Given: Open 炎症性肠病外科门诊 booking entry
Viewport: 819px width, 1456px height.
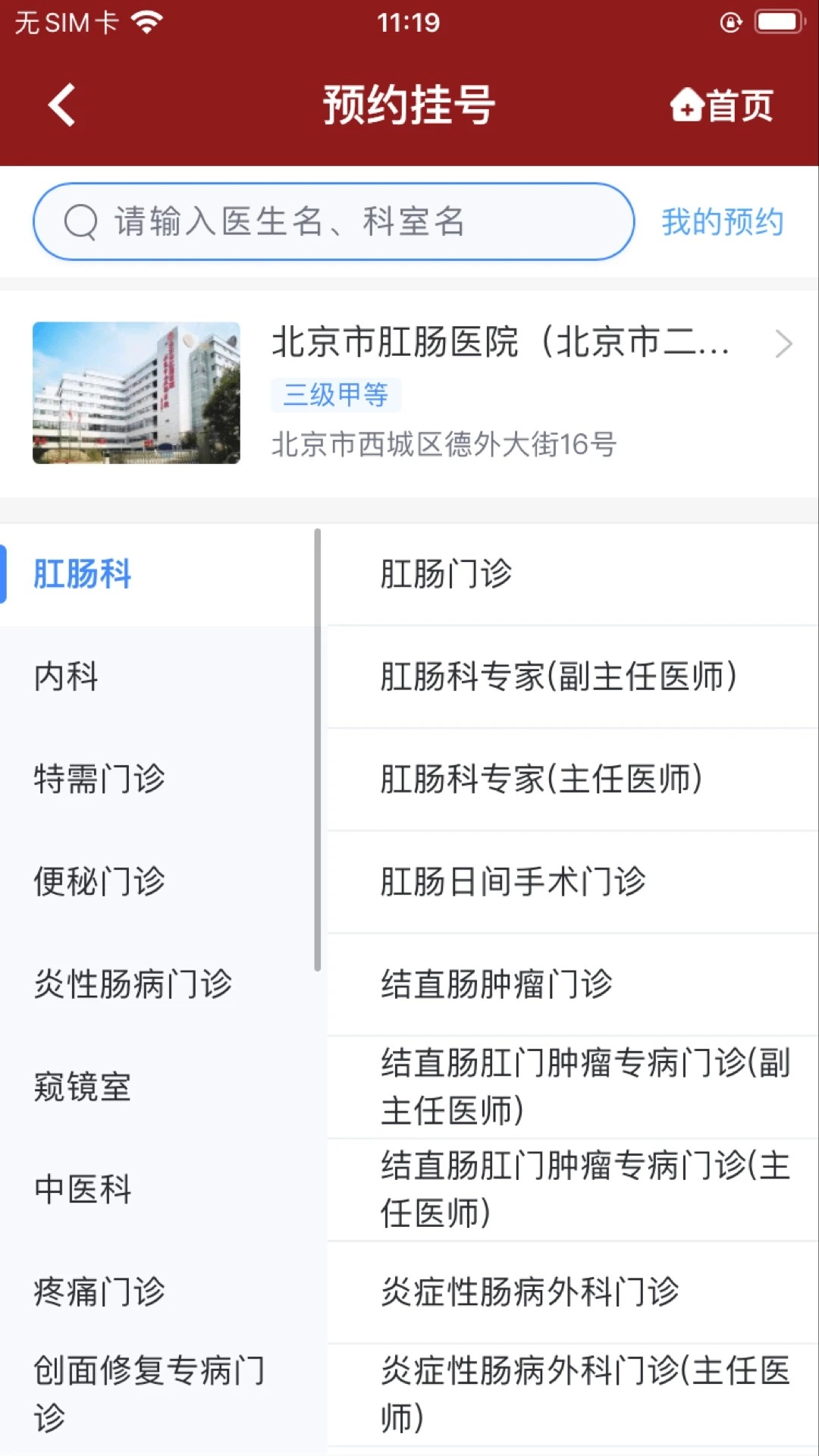Looking at the screenshot, I should point(531,1292).
